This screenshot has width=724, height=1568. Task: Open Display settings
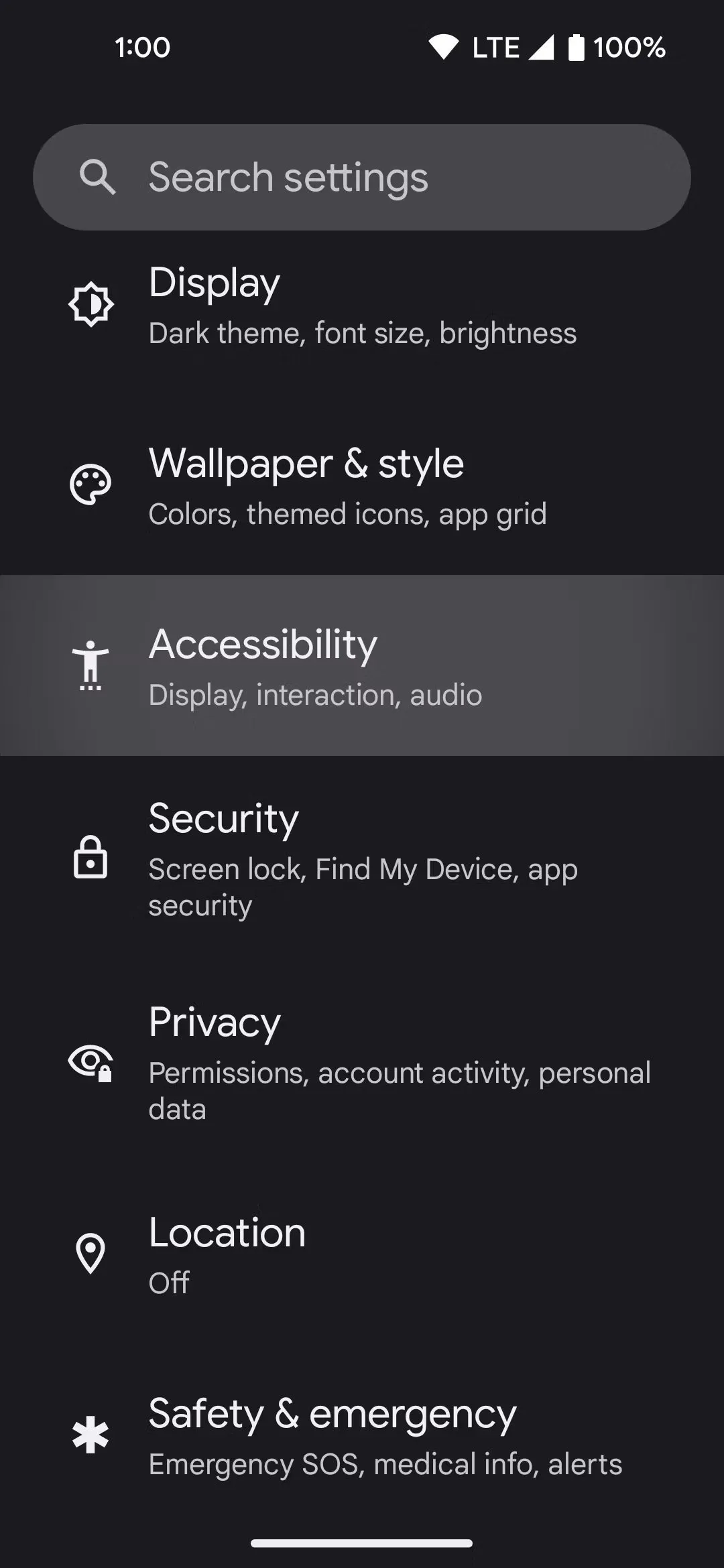[x=362, y=306]
